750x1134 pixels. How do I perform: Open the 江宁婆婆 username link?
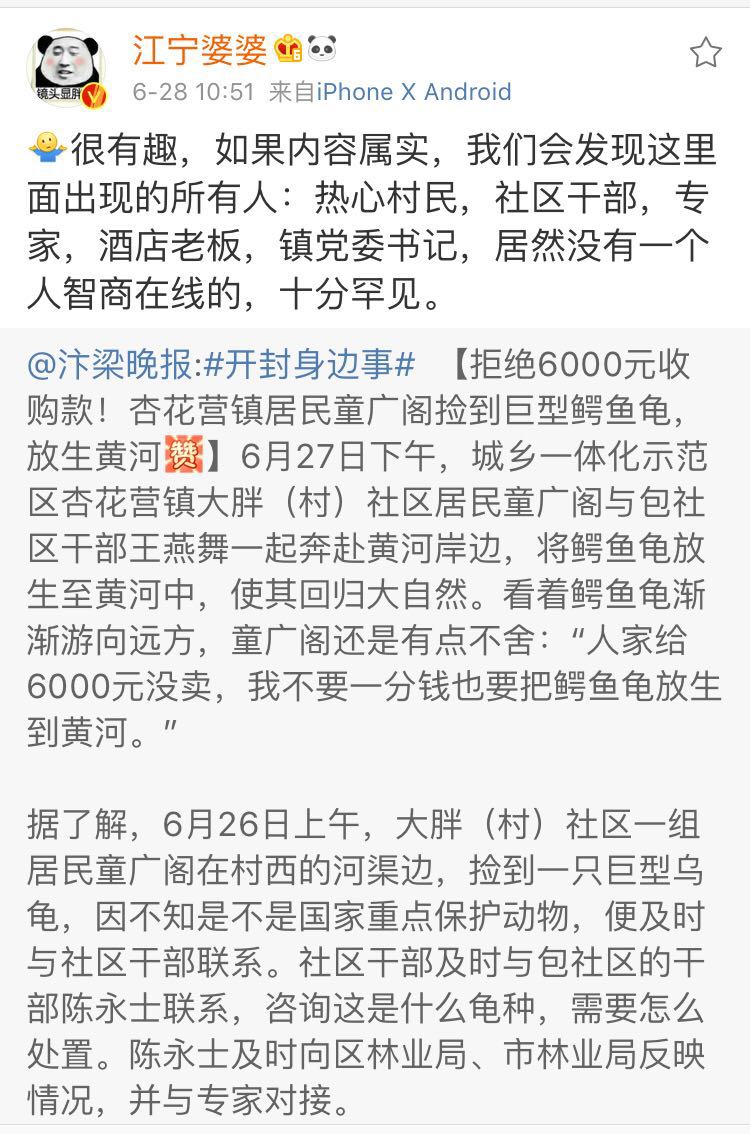[x=200, y=47]
